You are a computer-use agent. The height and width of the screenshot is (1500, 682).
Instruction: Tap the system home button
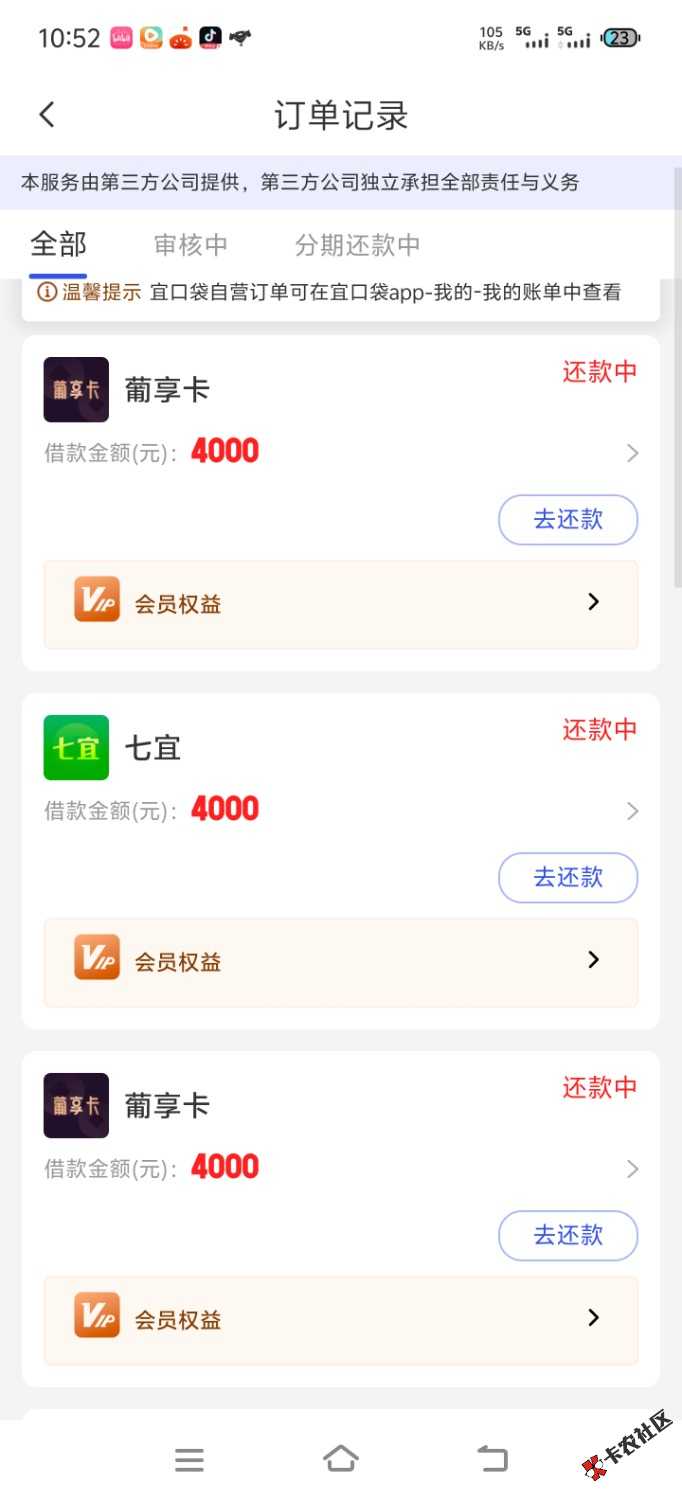tap(341, 1459)
